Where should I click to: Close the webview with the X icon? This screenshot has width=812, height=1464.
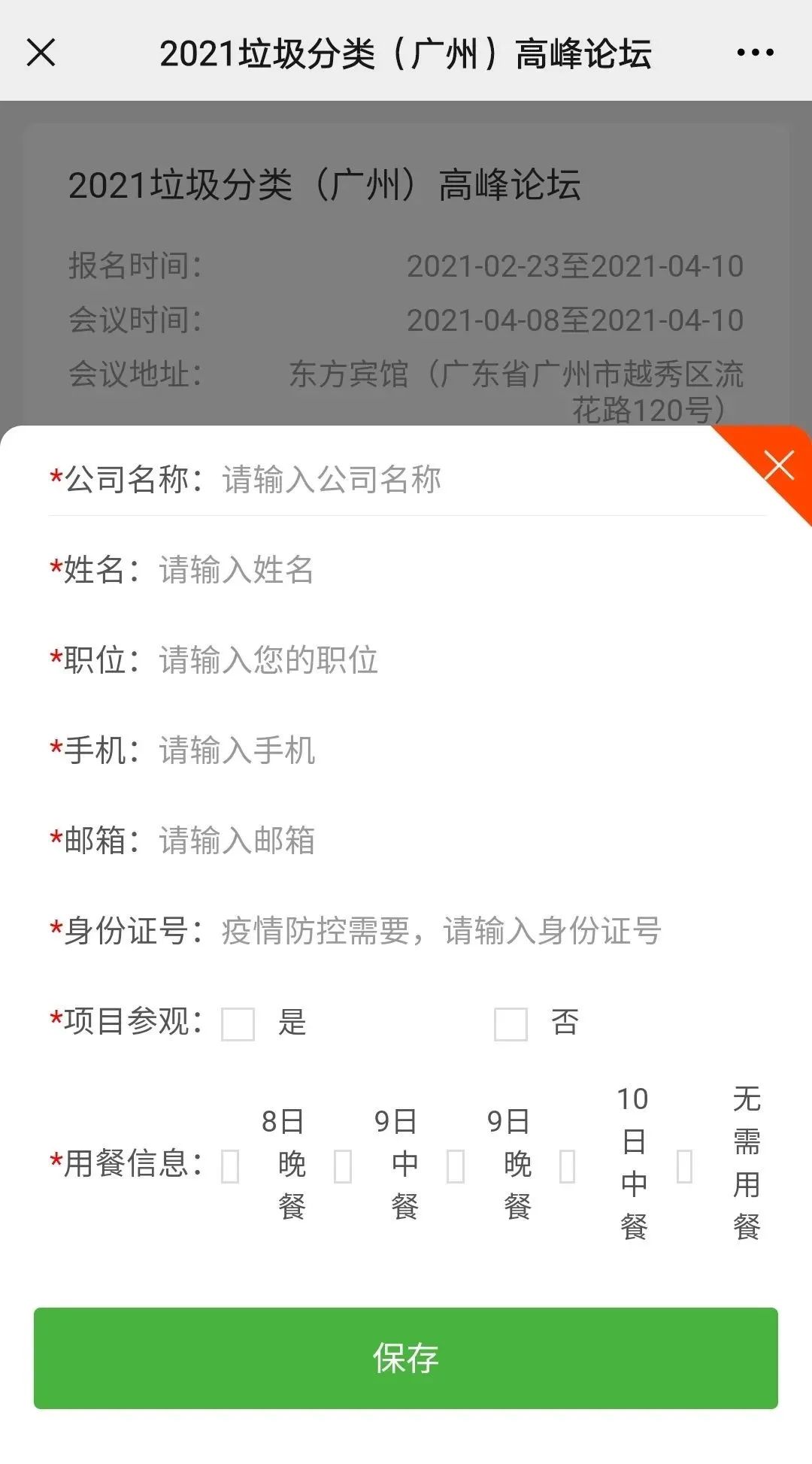pyautogui.click(x=41, y=53)
